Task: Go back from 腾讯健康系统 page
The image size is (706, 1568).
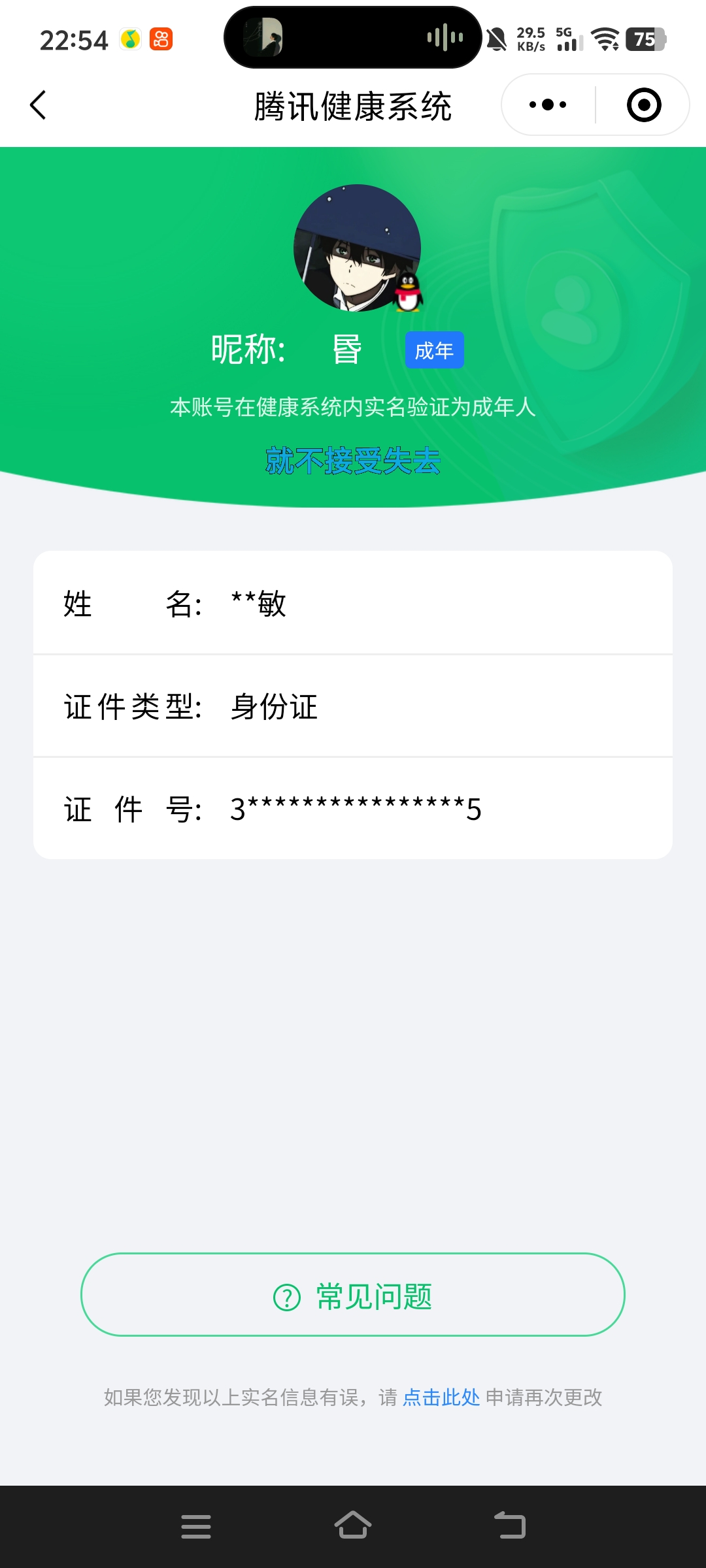Action: coord(38,105)
